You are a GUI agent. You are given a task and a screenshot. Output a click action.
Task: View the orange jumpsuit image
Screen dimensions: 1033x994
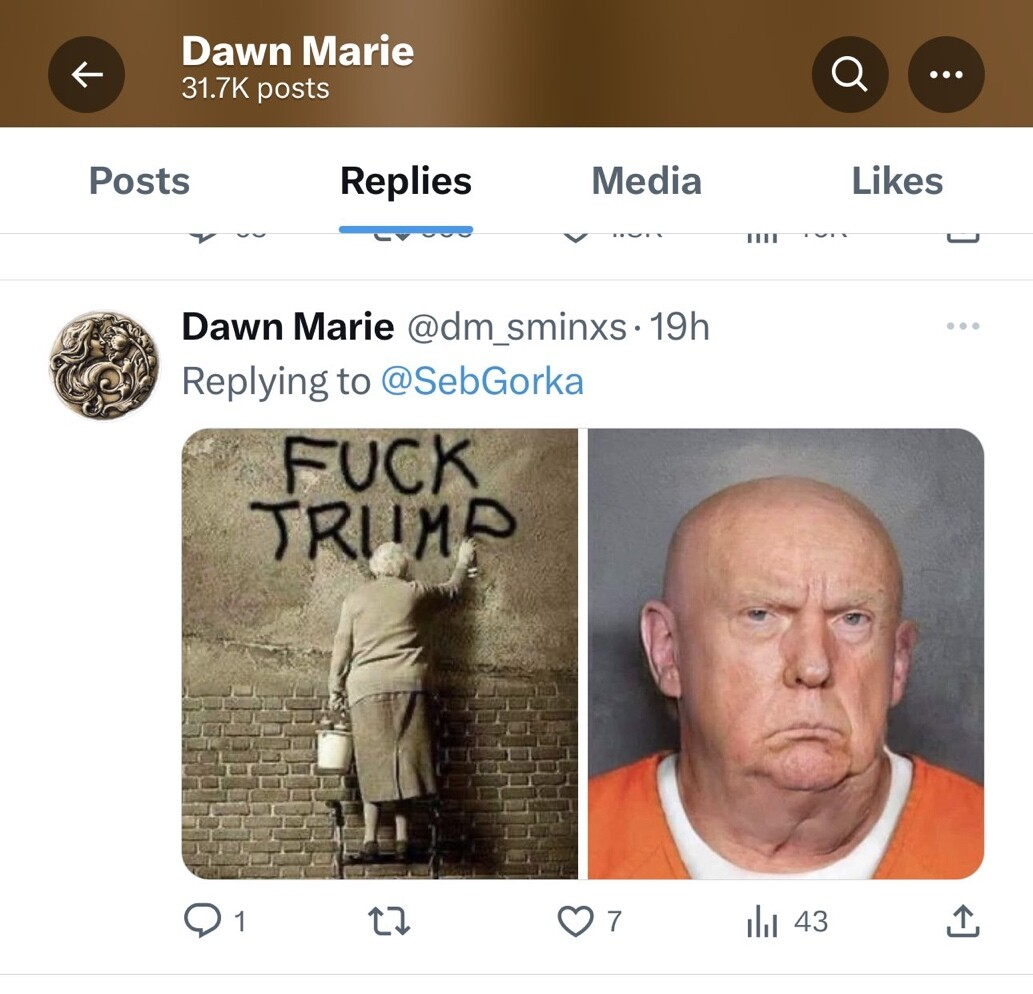click(x=786, y=654)
